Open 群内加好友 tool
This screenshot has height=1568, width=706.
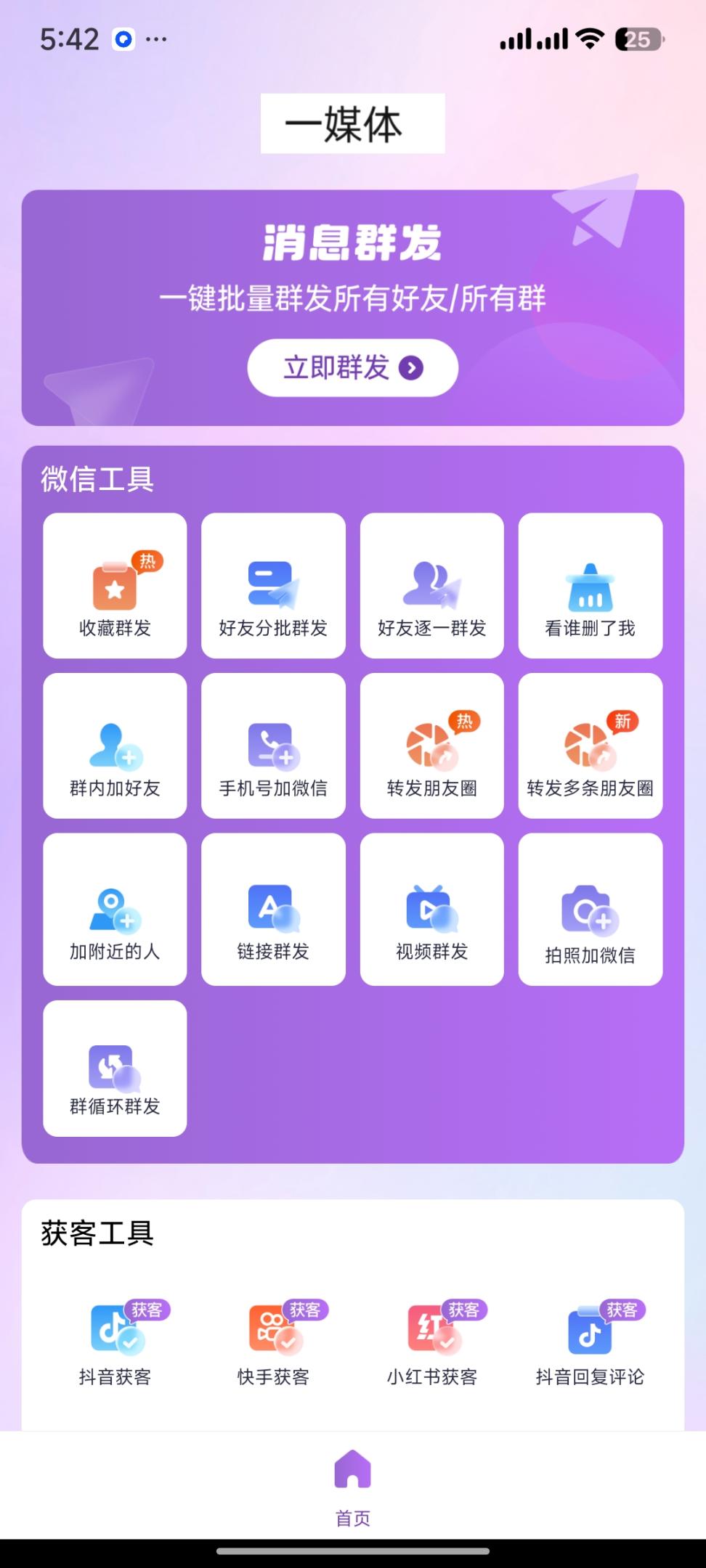(114, 746)
